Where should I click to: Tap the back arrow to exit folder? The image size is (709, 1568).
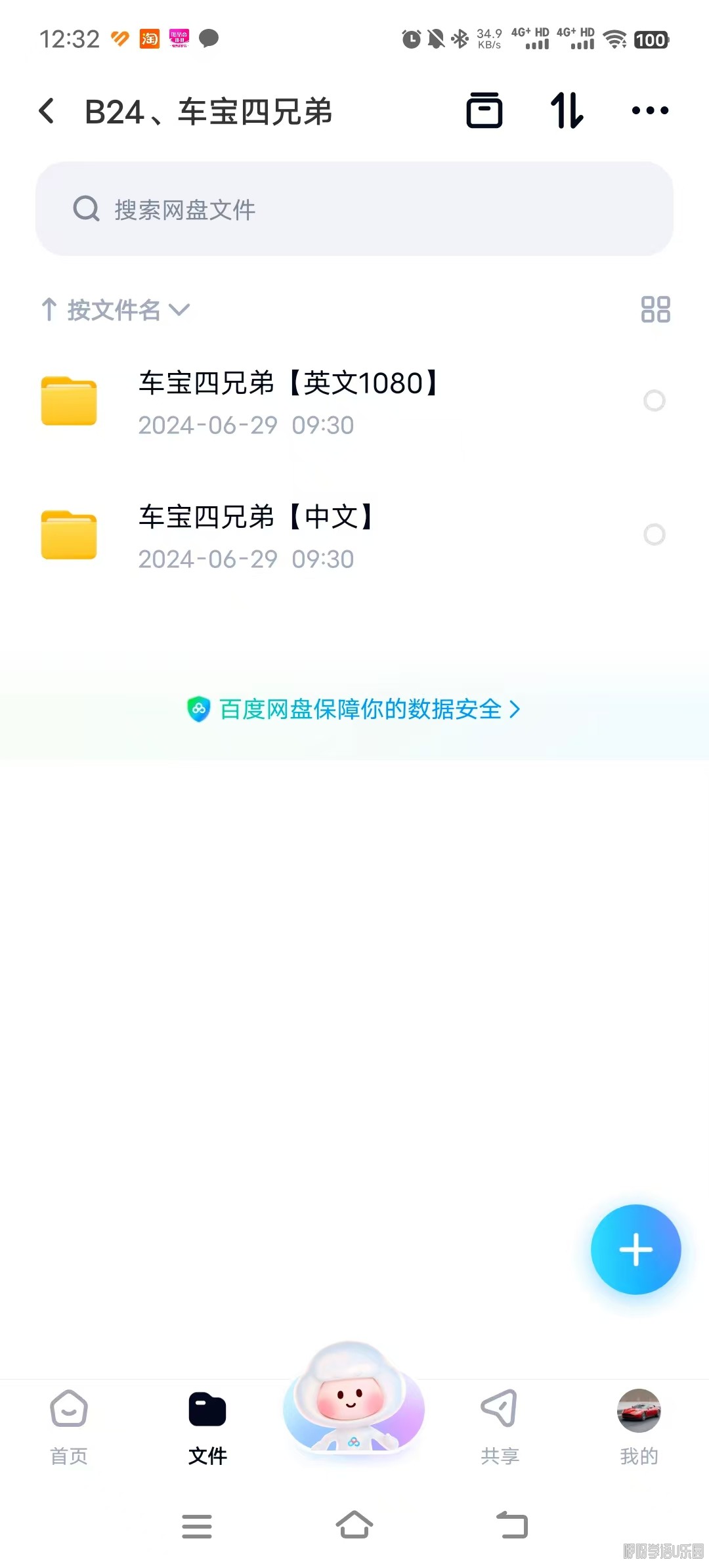(47, 110)
